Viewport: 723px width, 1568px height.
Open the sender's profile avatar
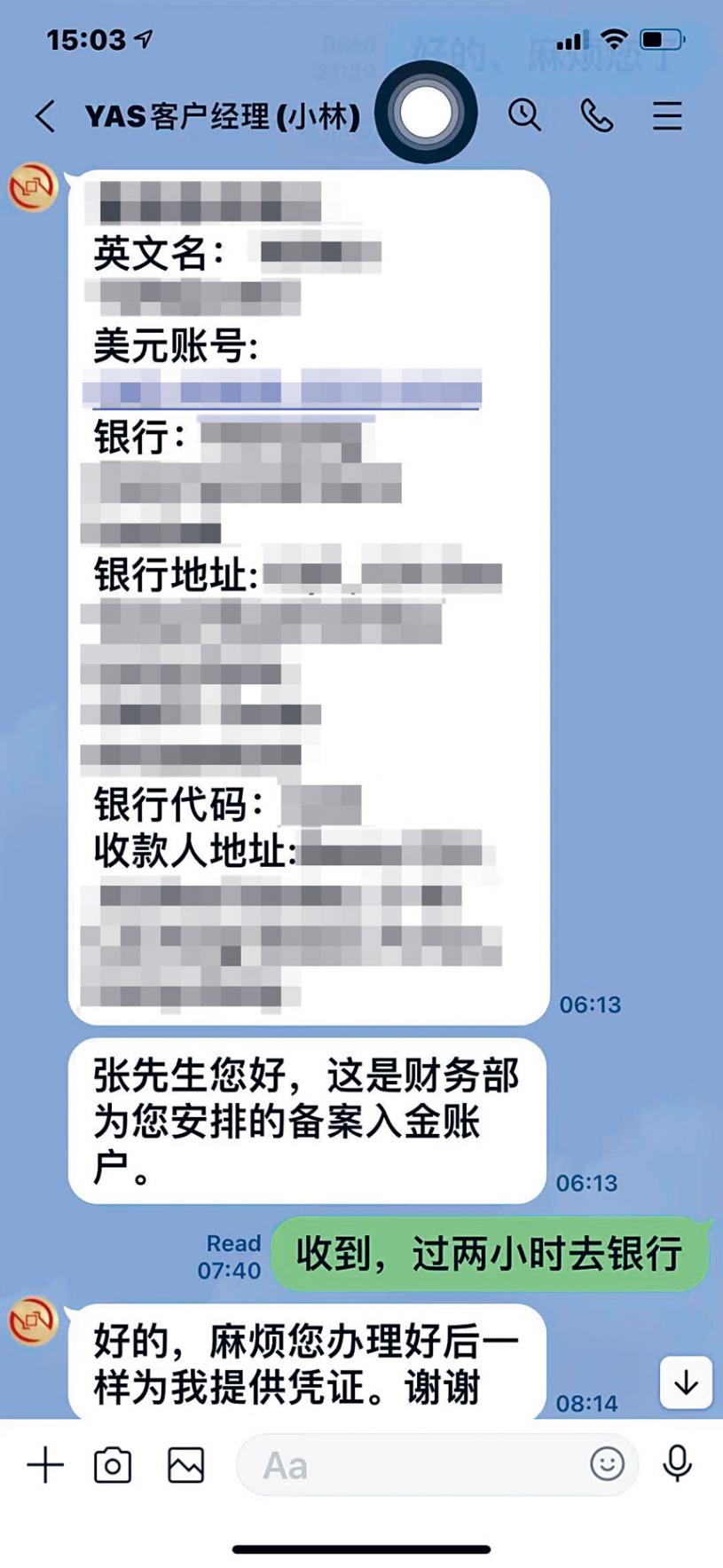pyautogui.click(x=33, y=187)
